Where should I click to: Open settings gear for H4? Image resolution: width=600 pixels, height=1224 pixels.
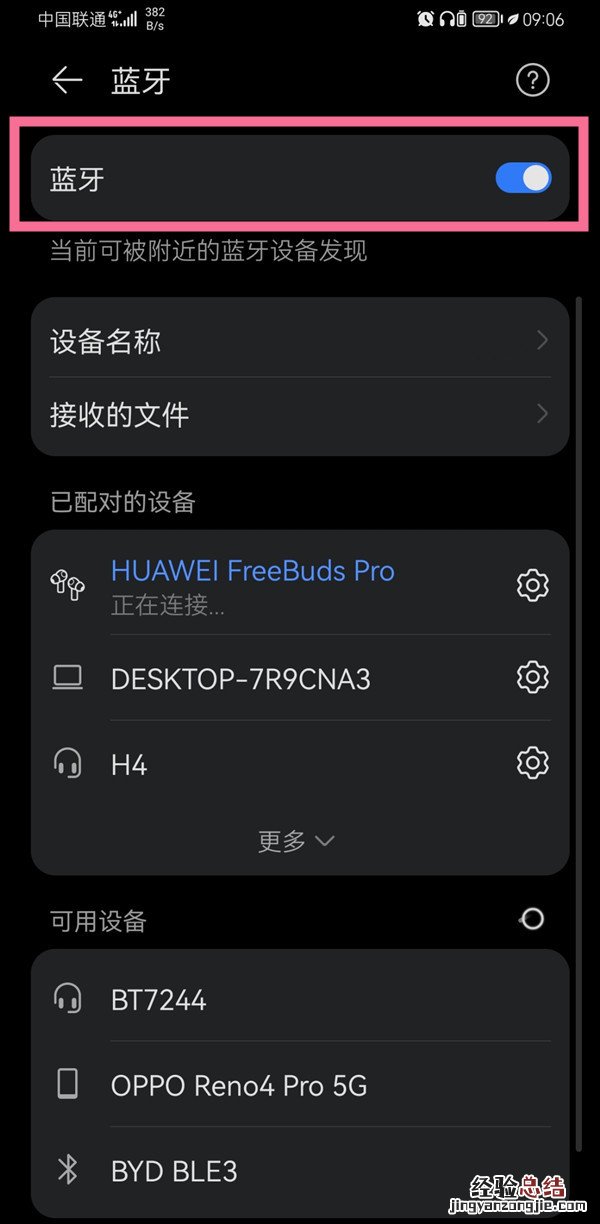(x=532, y=764)
